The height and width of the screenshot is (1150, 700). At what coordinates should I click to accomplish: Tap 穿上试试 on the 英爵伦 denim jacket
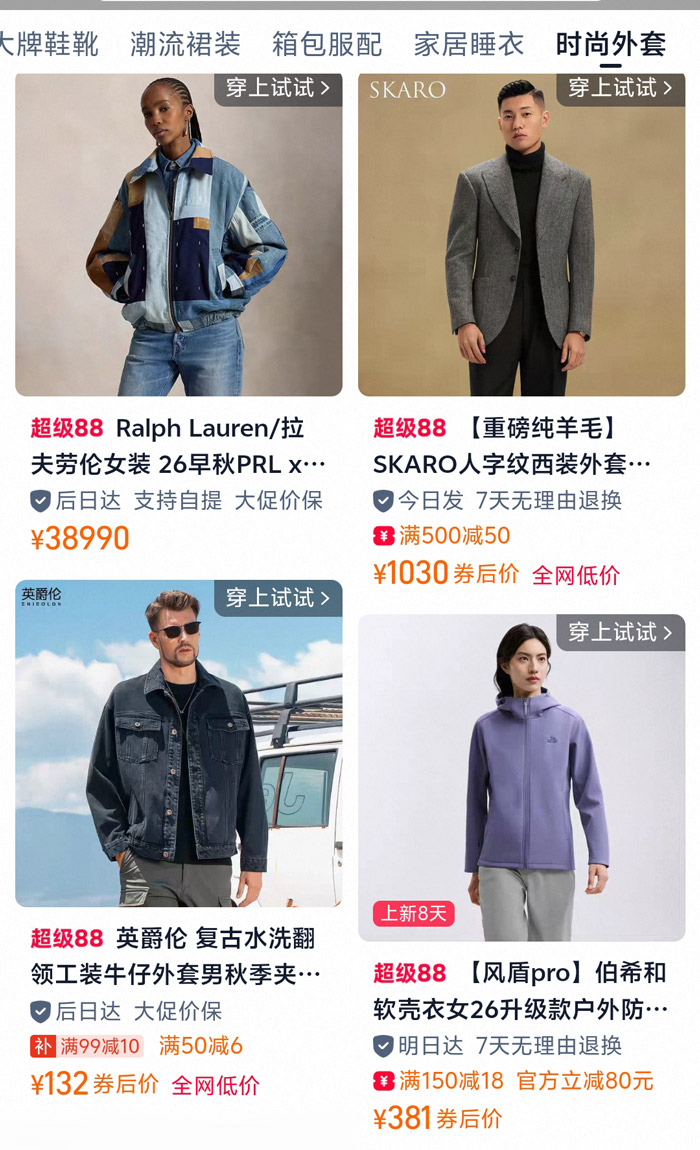coord(278,598)
